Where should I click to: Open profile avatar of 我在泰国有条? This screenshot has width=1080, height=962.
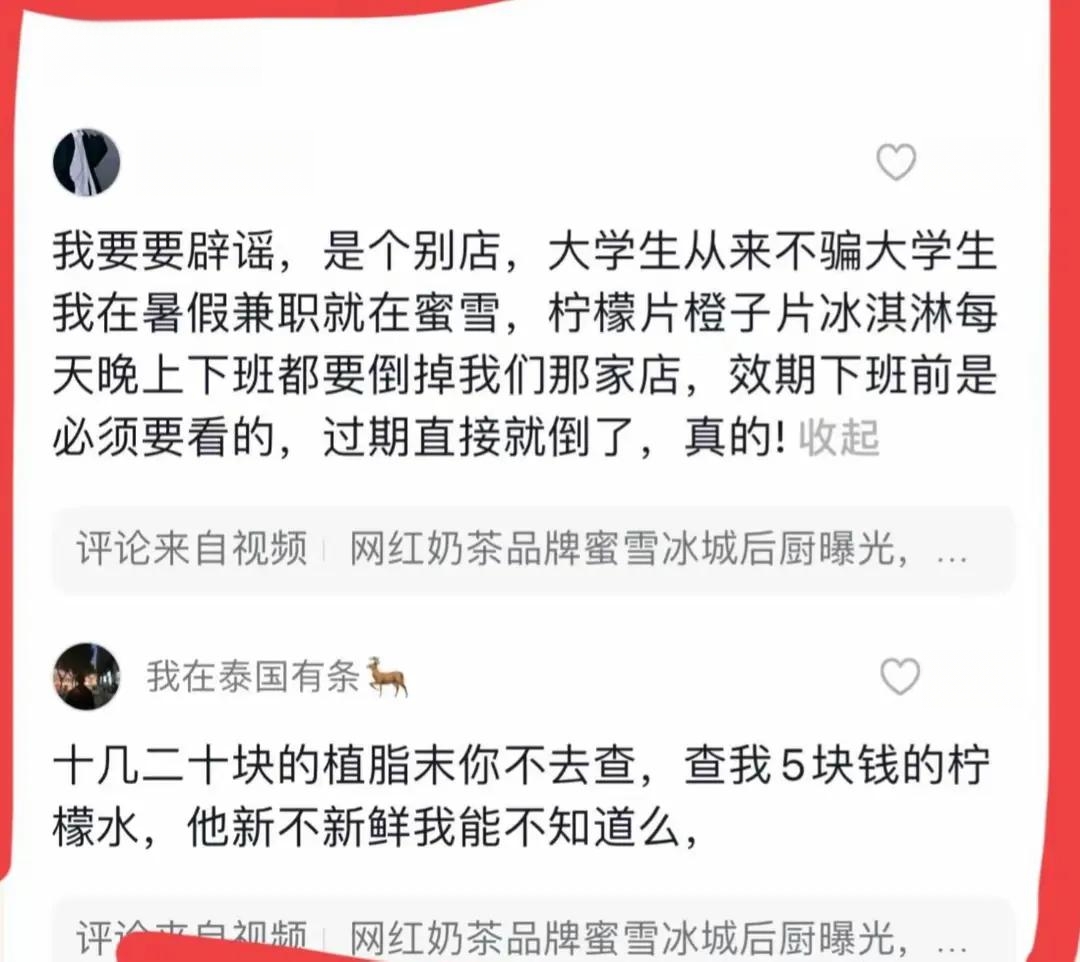click(87, 677)
